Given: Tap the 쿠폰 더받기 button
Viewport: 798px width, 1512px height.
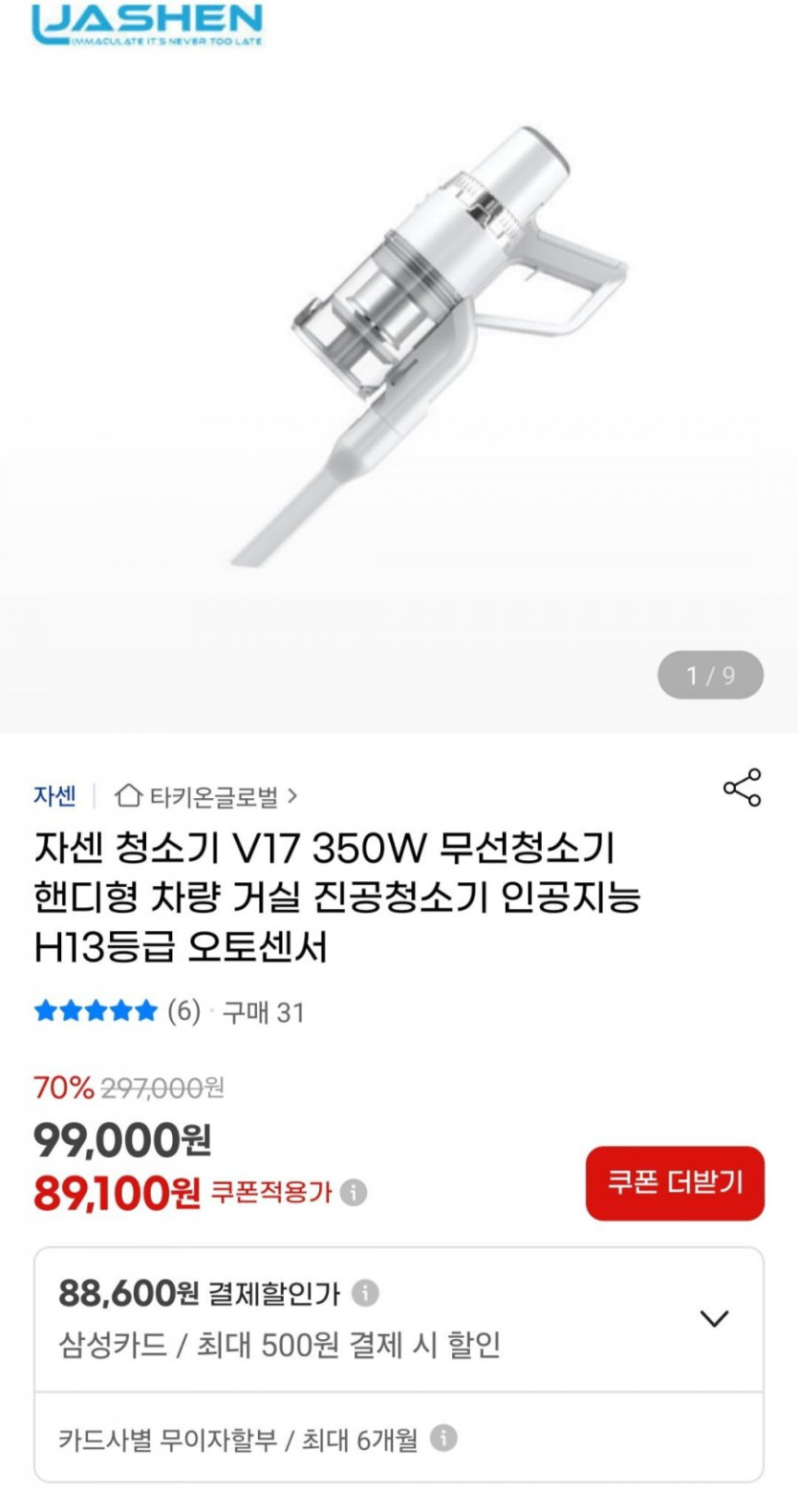Looking at the screenshot, I should [x=675, y=1183].
